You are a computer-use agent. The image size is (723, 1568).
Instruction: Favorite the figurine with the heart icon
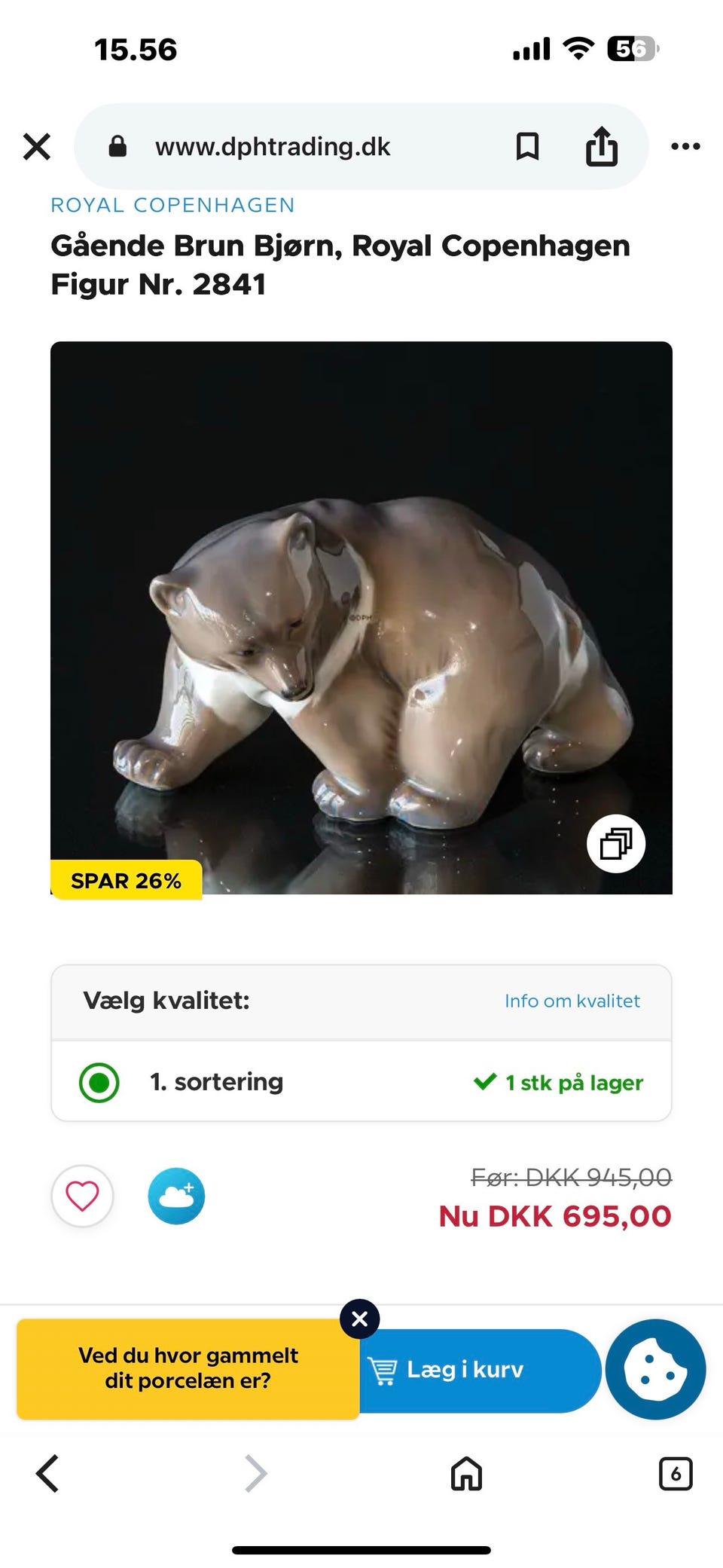pyautogui.click(x=82, y=1197)
